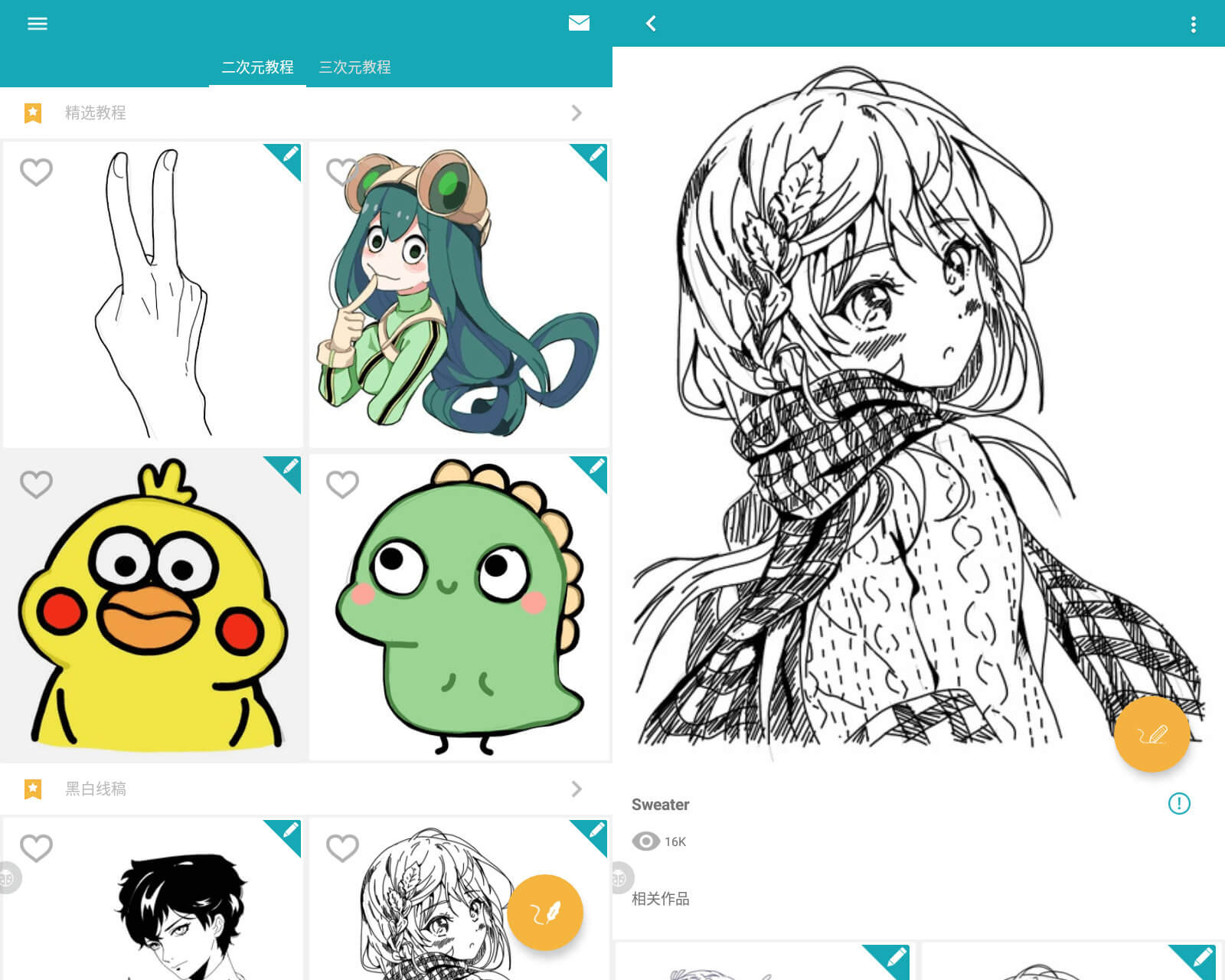Open the green-haired frog girl tutorial

click(x=459, y=306)
